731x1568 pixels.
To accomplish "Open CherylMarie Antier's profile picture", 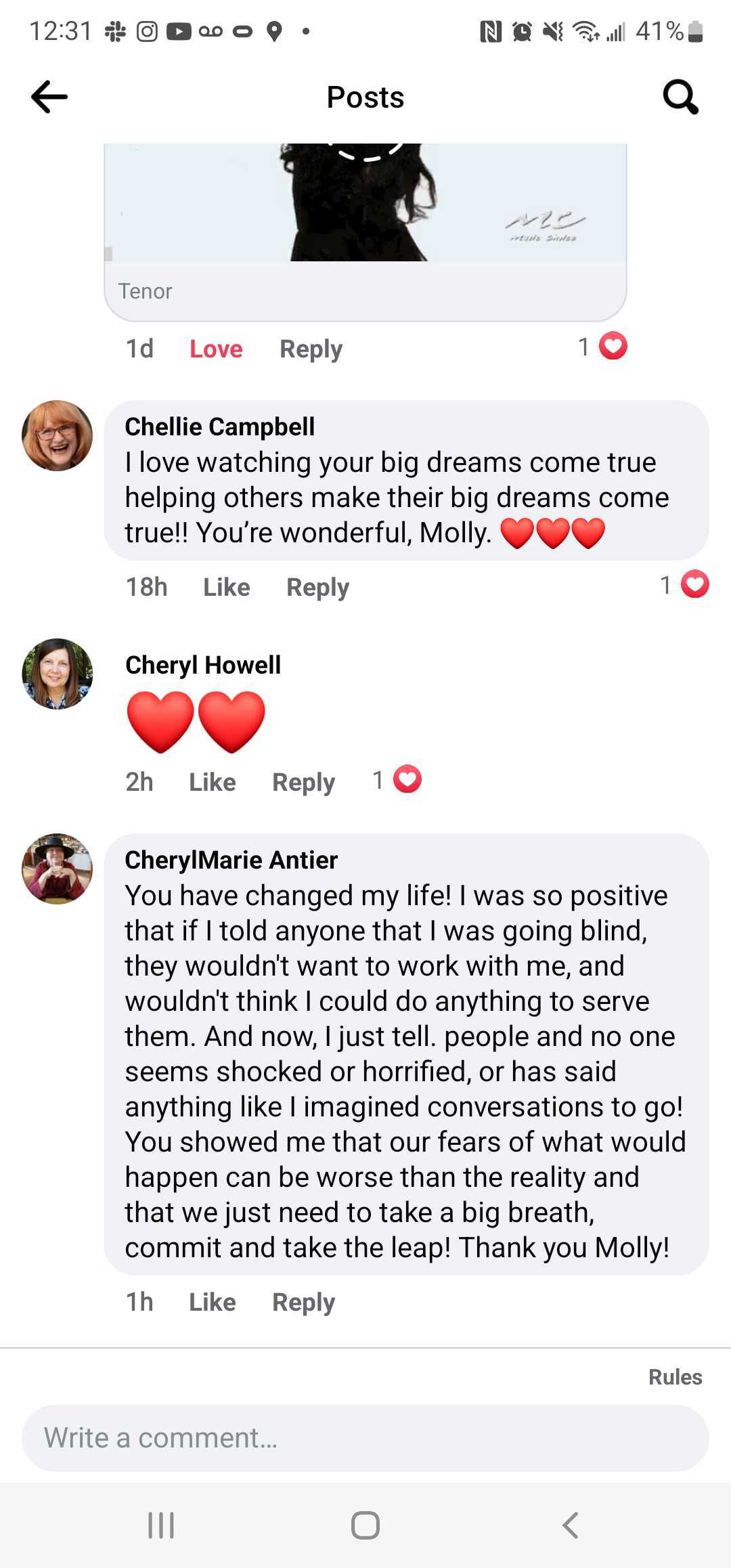I will click(58, 869).
